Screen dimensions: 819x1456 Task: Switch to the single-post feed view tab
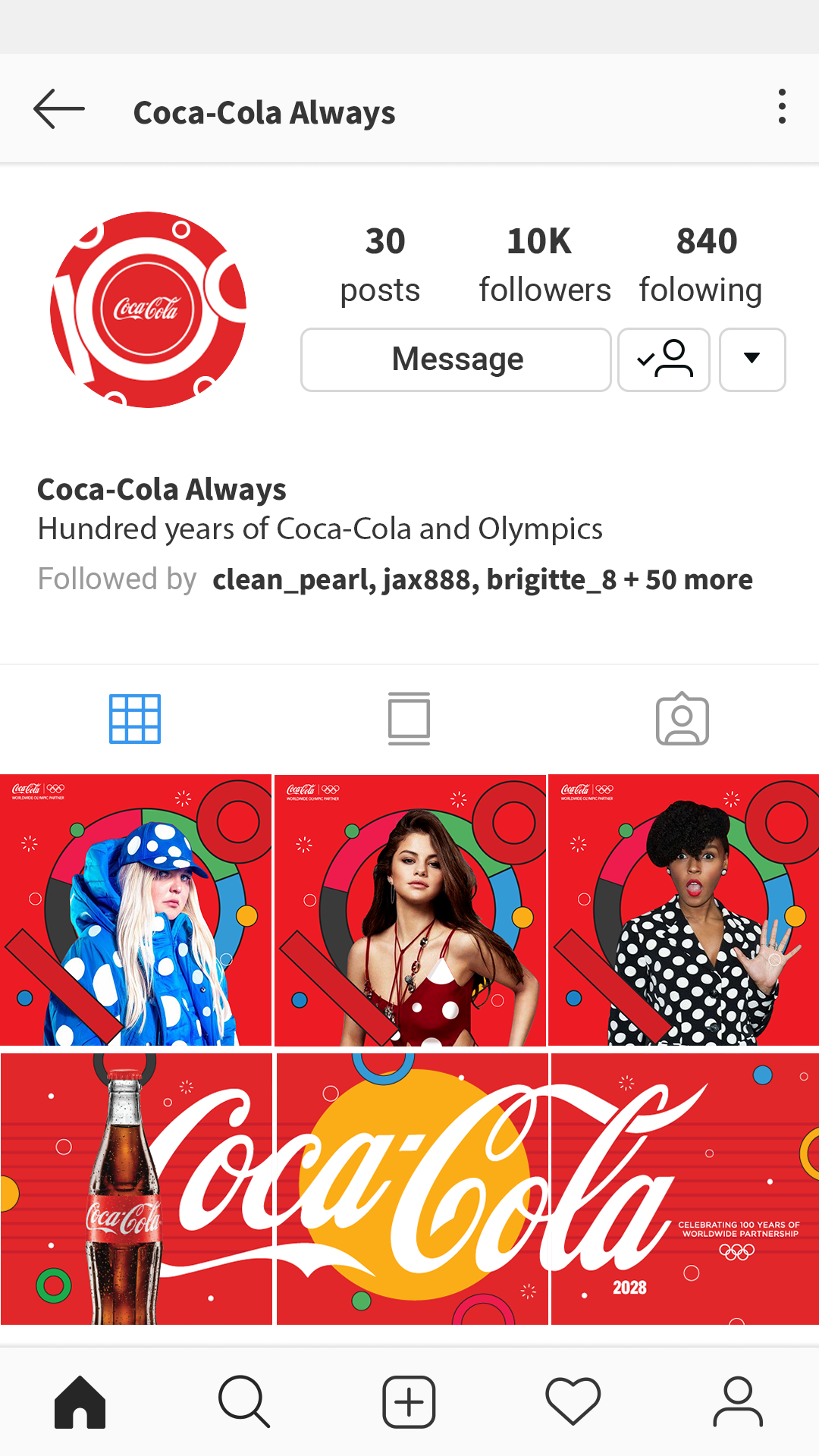point(409,718)
